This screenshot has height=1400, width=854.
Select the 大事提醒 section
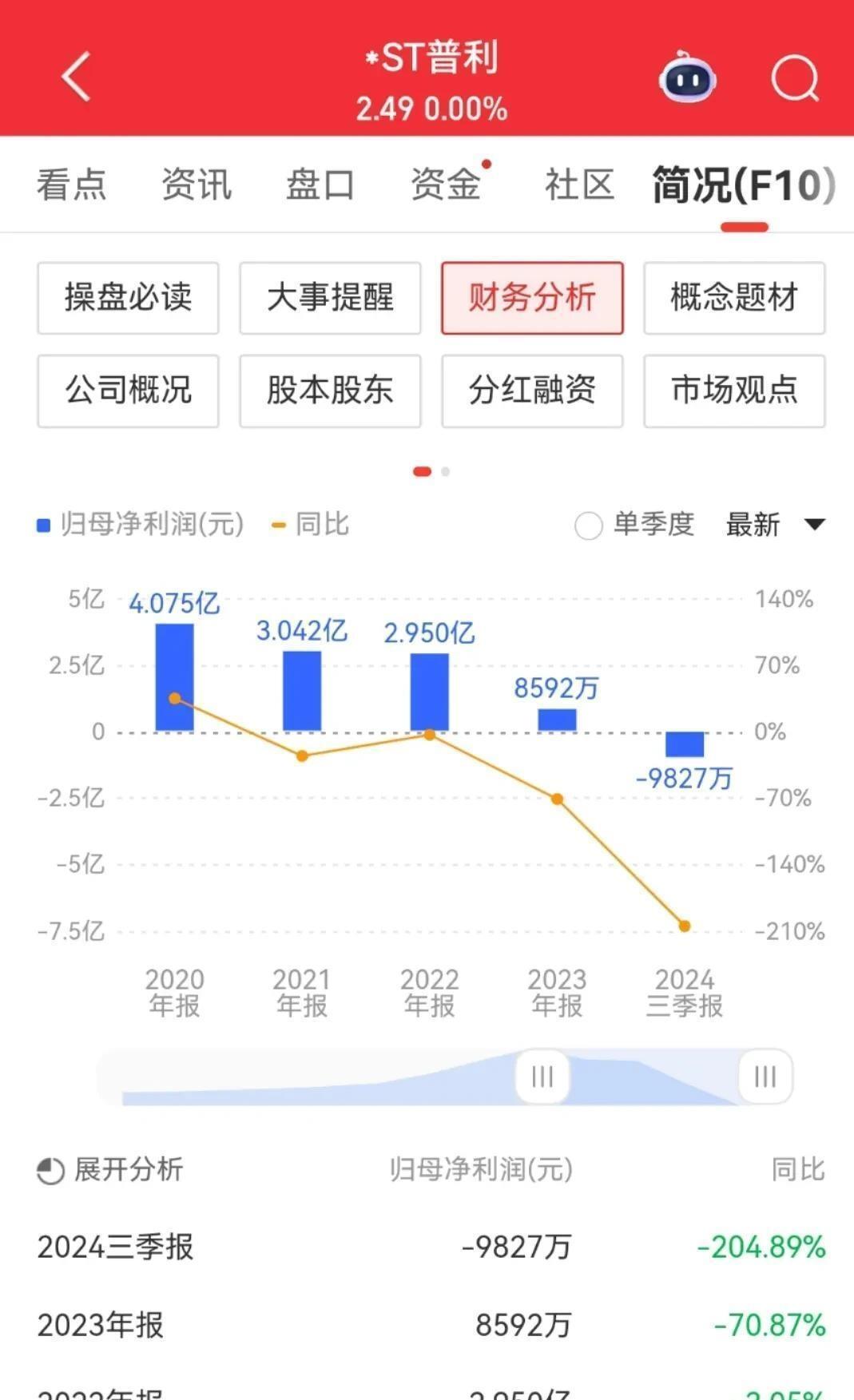coord(330,298)
